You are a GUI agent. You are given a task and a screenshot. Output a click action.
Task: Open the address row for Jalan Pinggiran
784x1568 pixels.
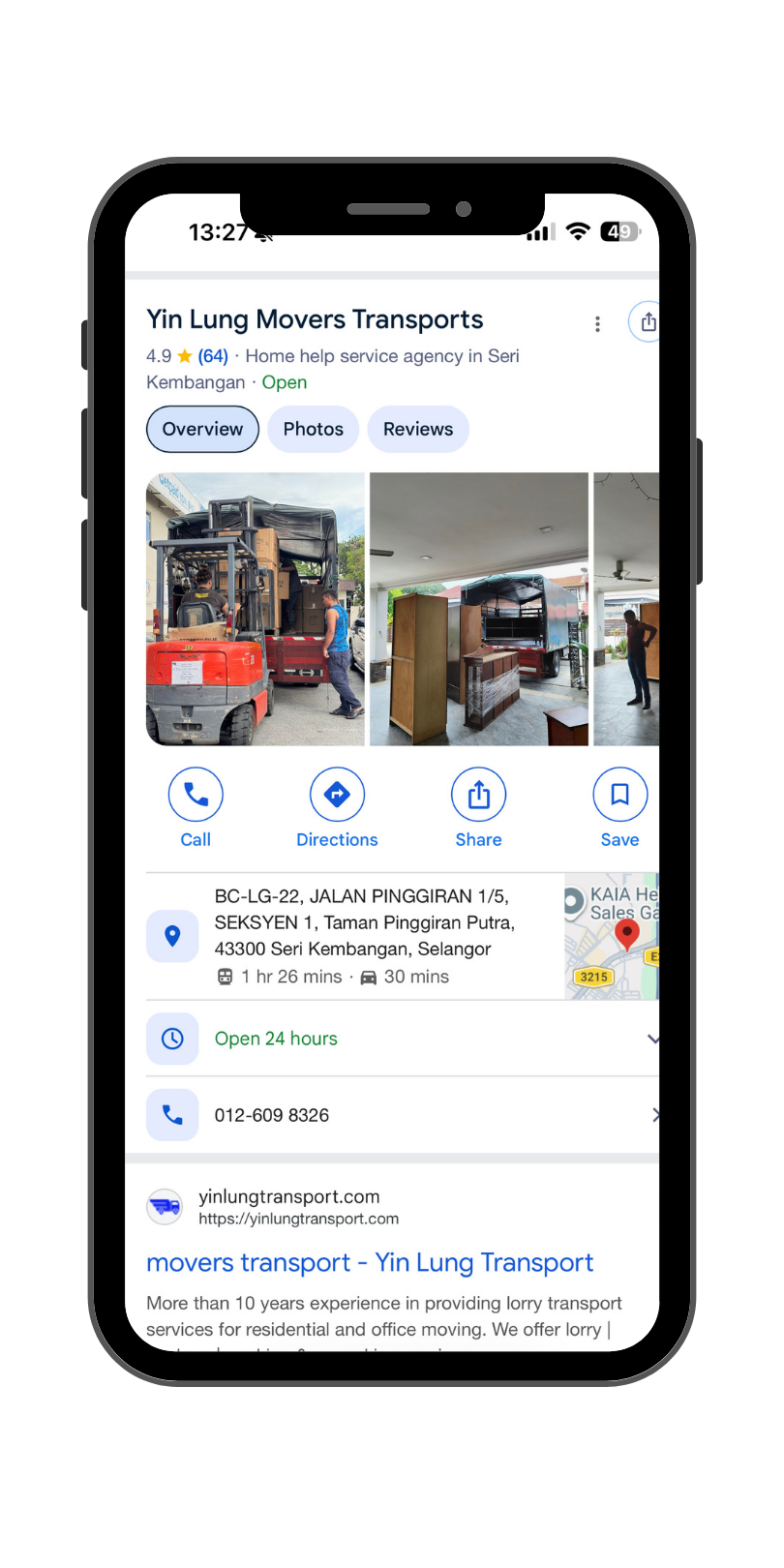coord(364,922)
